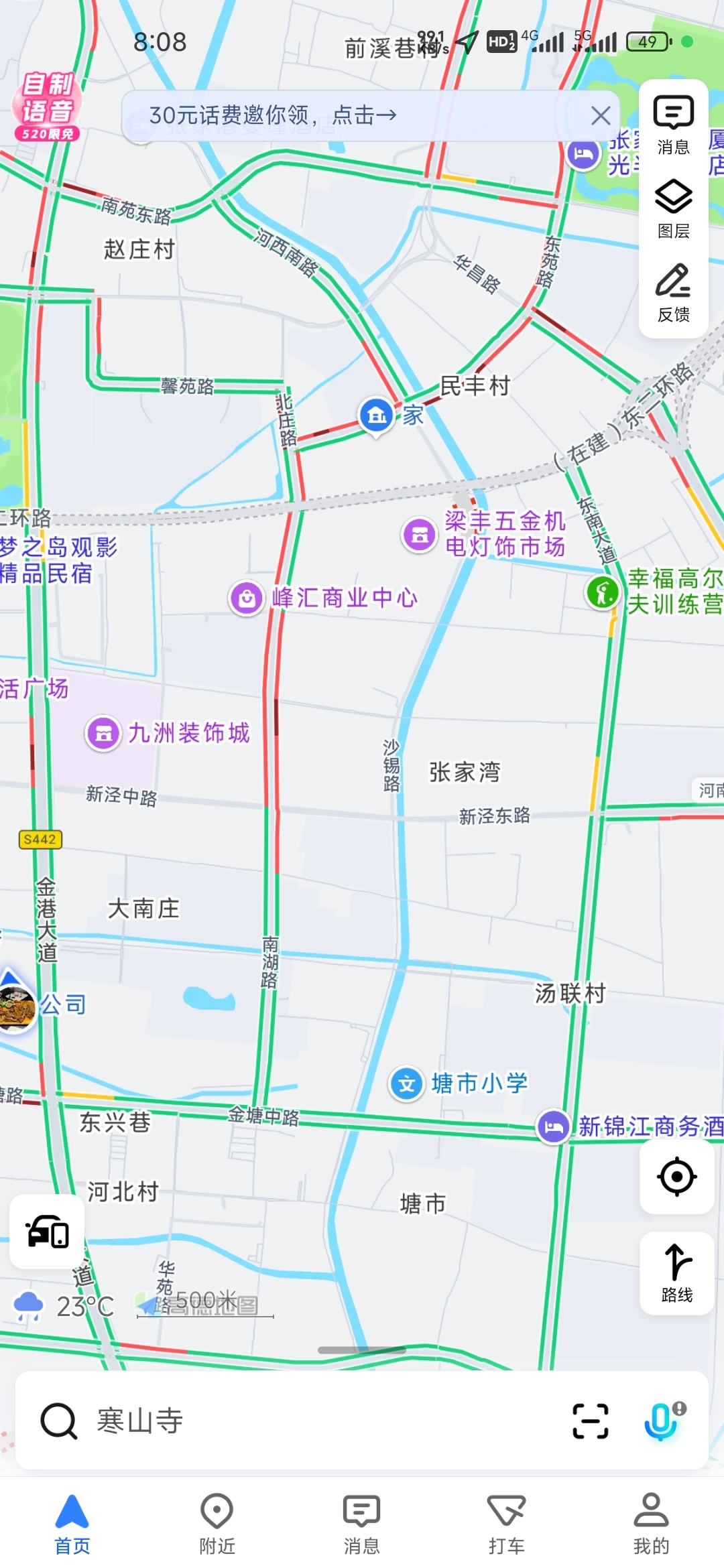Viewport: 724px width, 1568px height.
Task: Switch to 附近 tab
Action: tap(217, 1523)
